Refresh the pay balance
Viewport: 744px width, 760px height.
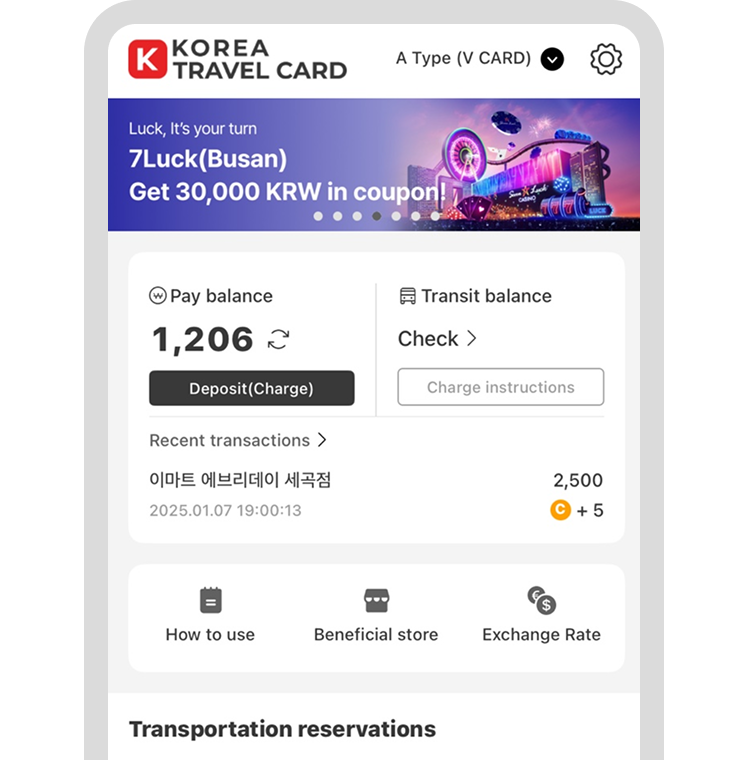[x=278, y=340]
